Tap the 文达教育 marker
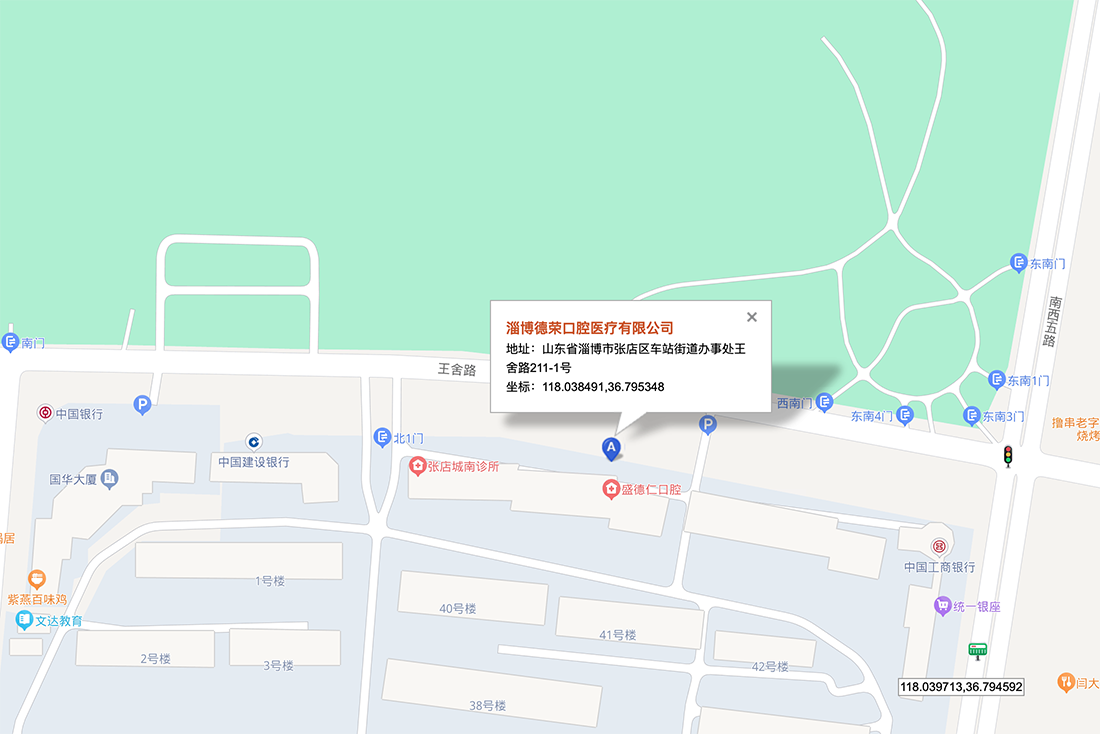1100x734 pixels. (x=24, y=621)
